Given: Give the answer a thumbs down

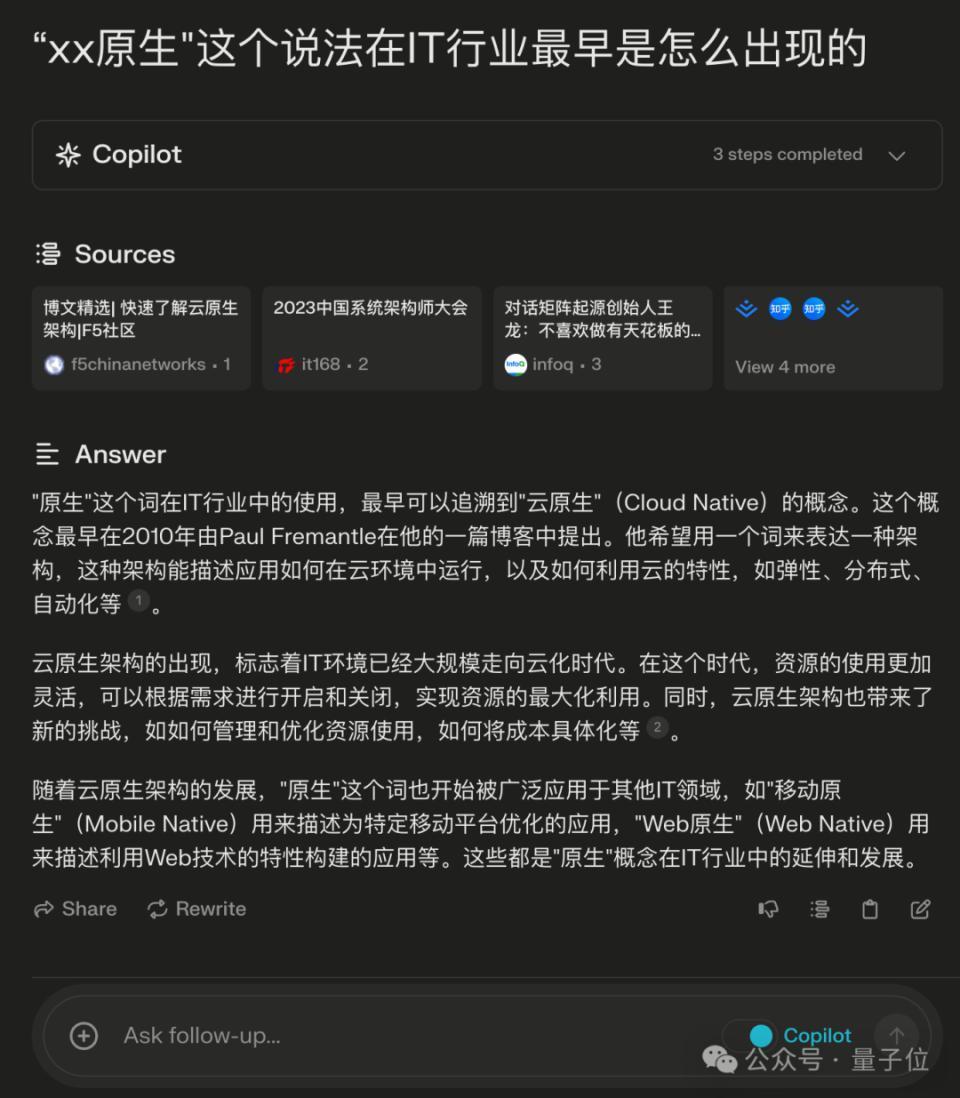Looking at the screenshot, I should click(768, 909).
